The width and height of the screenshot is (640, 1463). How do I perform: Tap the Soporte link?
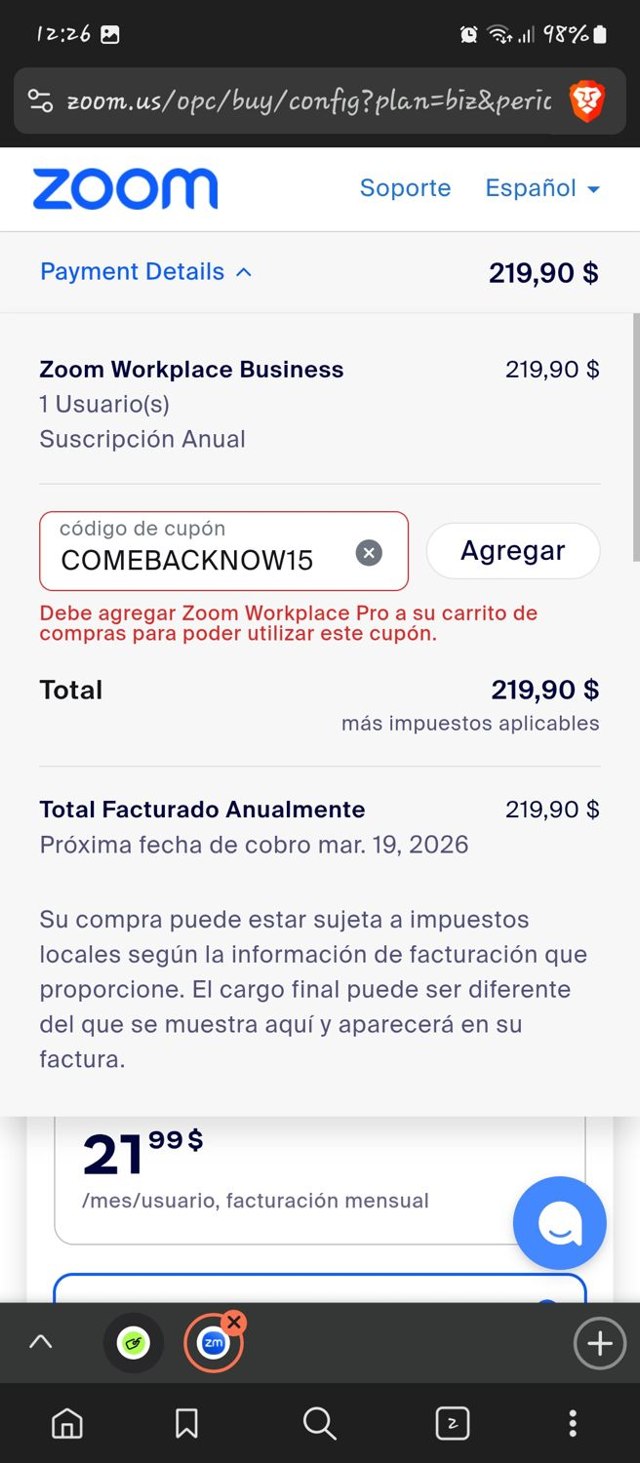tap(405, 188)
